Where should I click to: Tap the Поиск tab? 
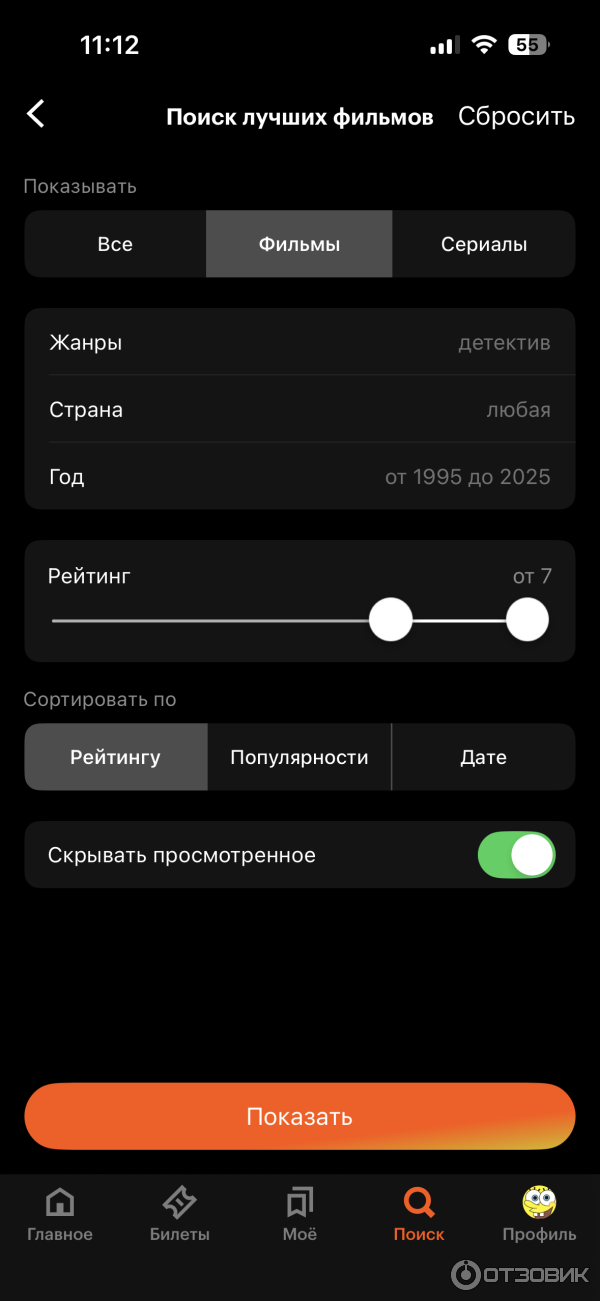[x=419, y=1214]
